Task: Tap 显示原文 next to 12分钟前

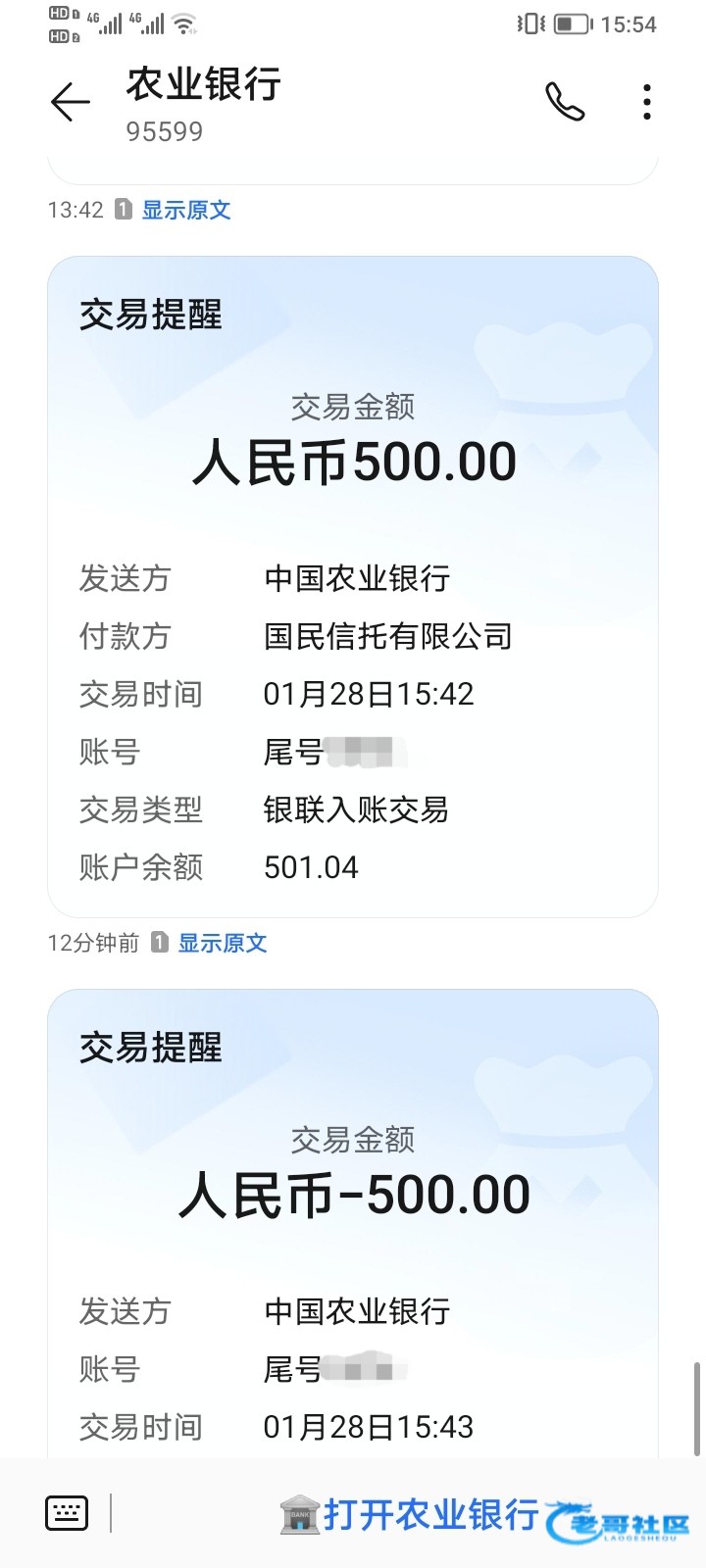Action: coord(223,943)
